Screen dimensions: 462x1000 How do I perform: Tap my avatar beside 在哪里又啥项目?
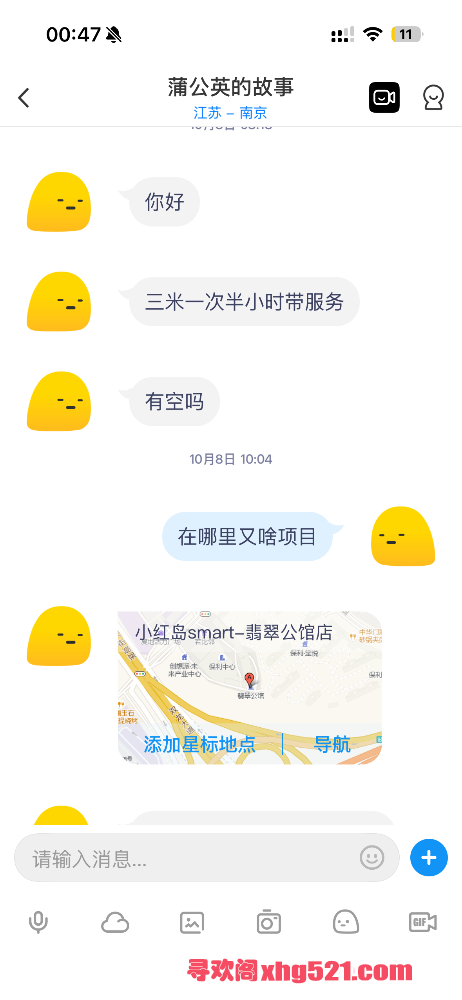point(403,536)
